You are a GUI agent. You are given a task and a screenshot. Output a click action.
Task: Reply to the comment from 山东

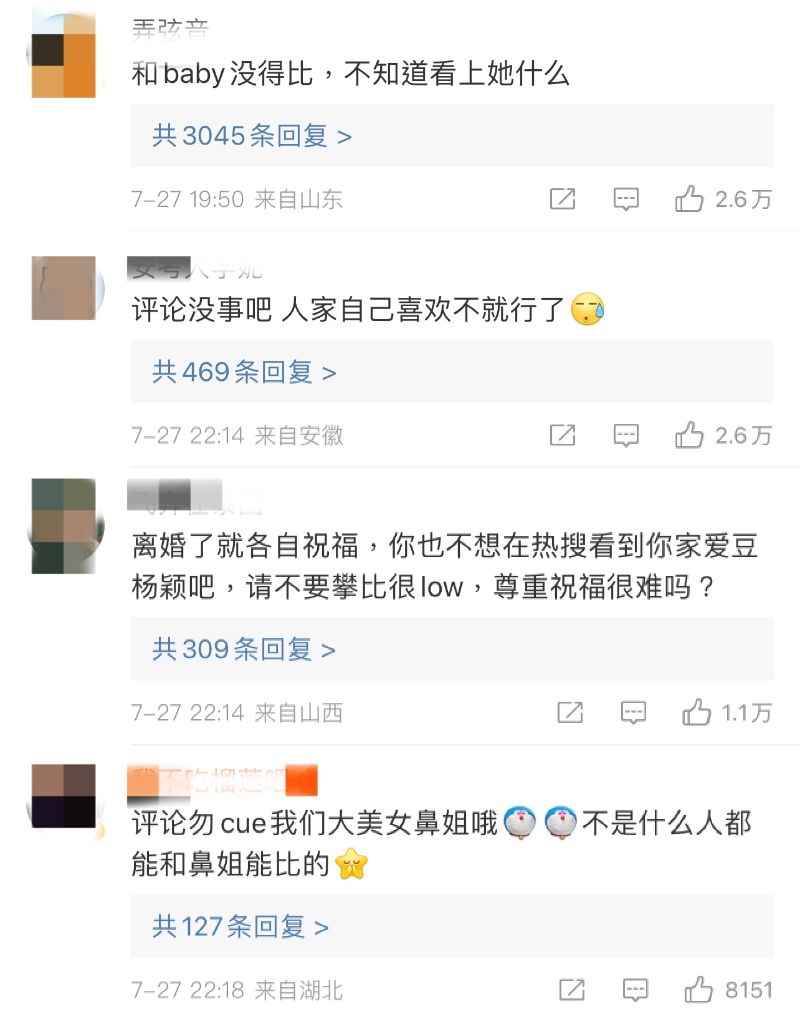(626, 199)
